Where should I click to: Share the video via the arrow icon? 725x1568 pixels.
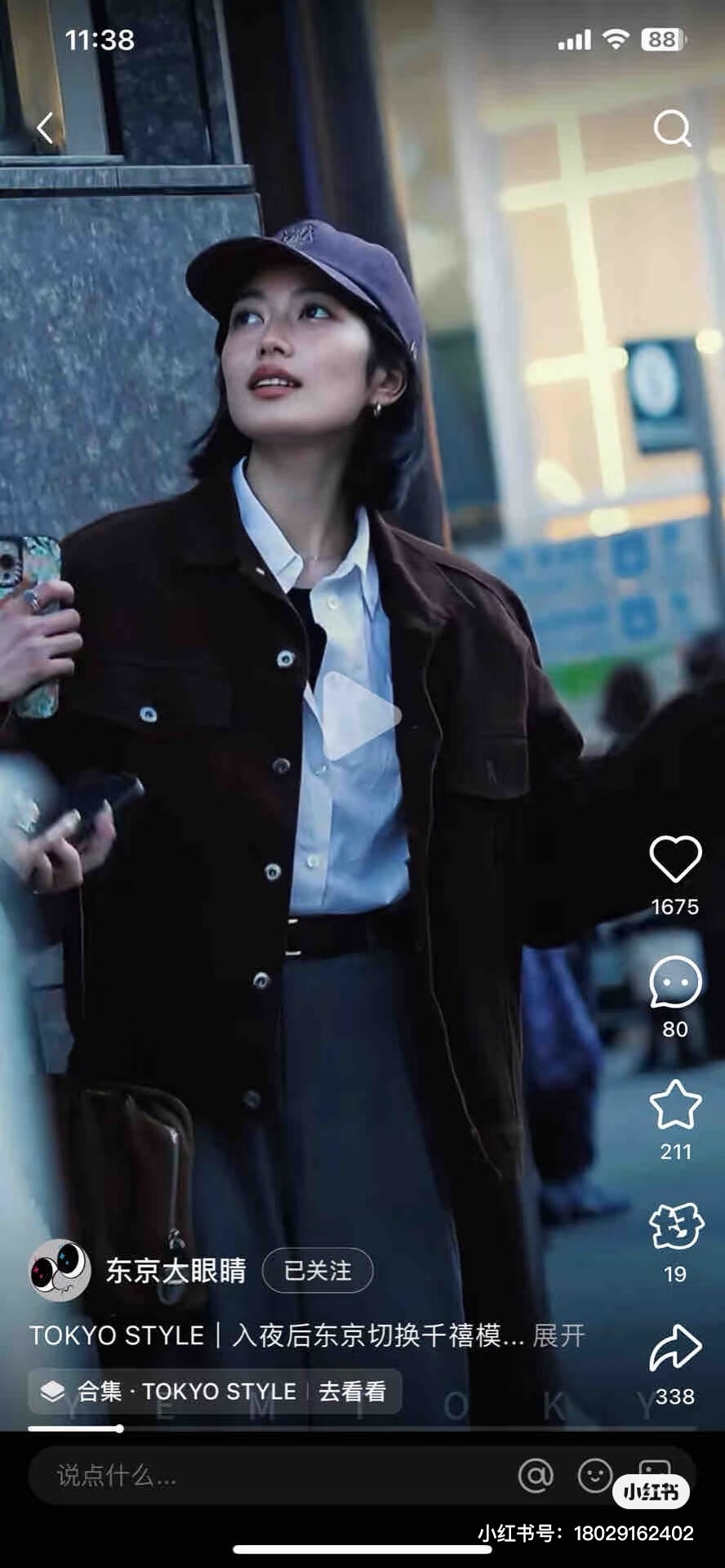pyautogui.click(x=675, y=1350)
